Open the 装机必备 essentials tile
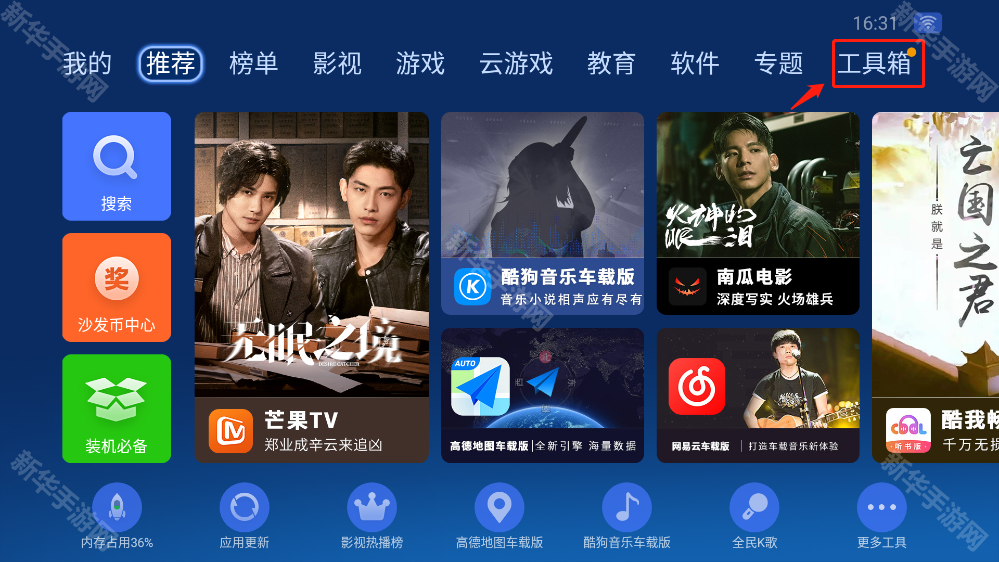This screenshot has width=999, height=562. tap(116, 408)
